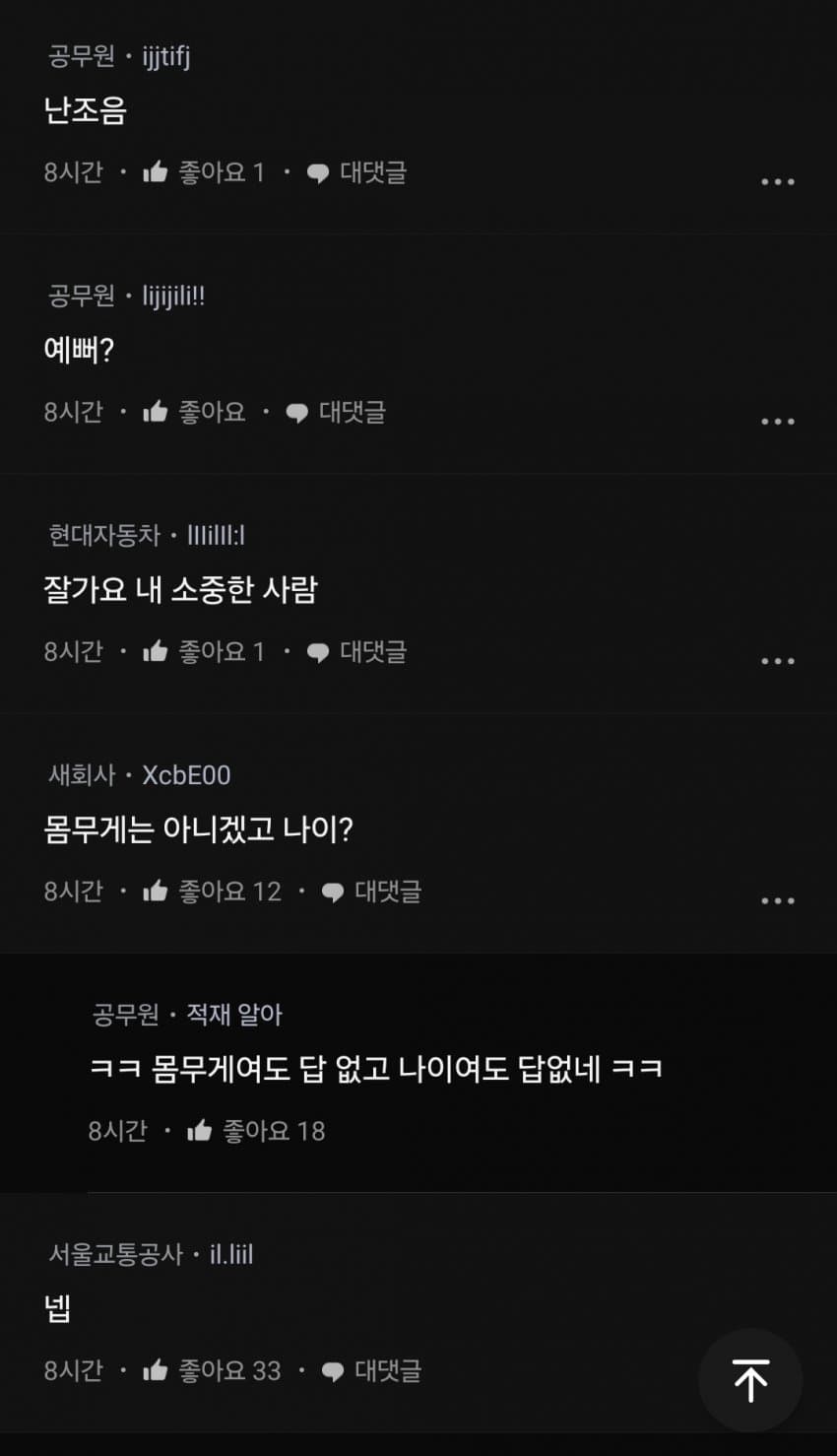837x1456 pixels.
Task: Click the thumbs-up icon on 적재 알아's comment
Action: [x=200, y=1130]
